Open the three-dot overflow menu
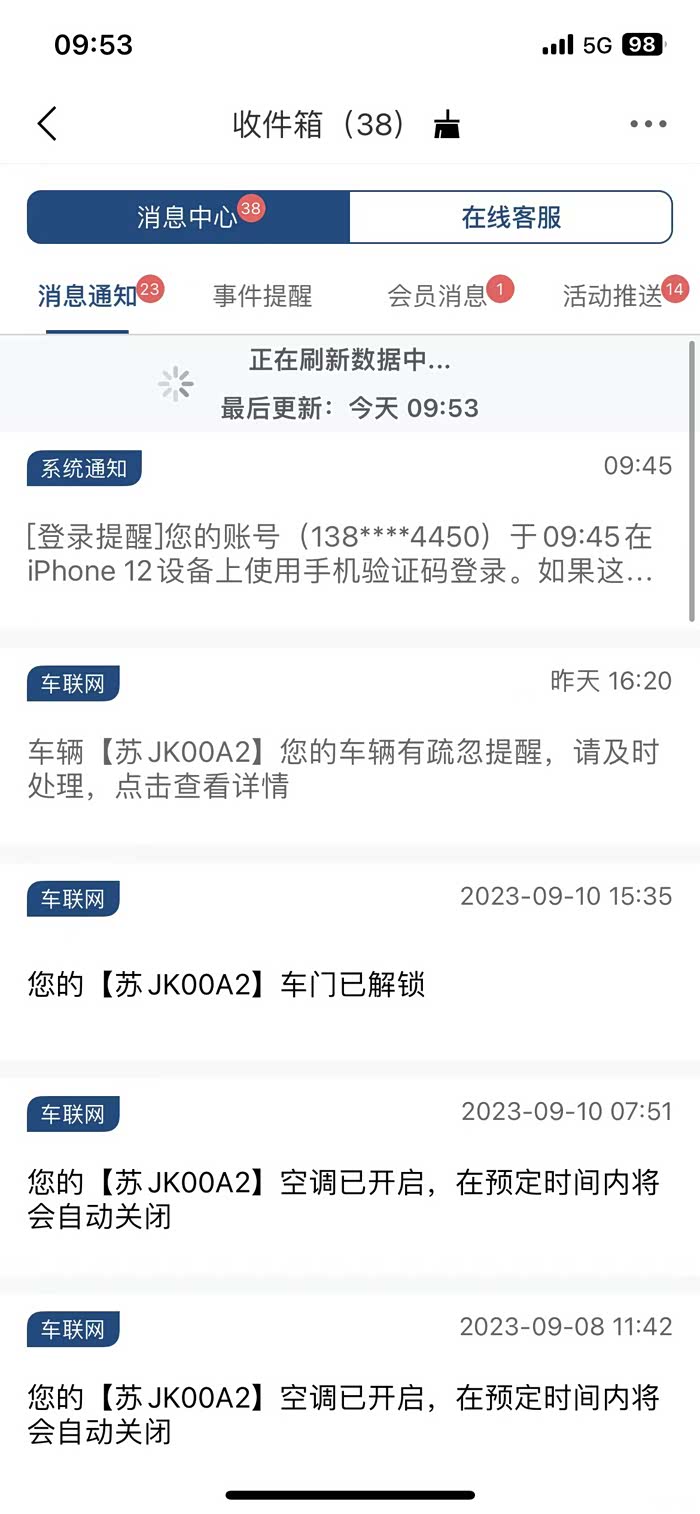 pos(648,124)
